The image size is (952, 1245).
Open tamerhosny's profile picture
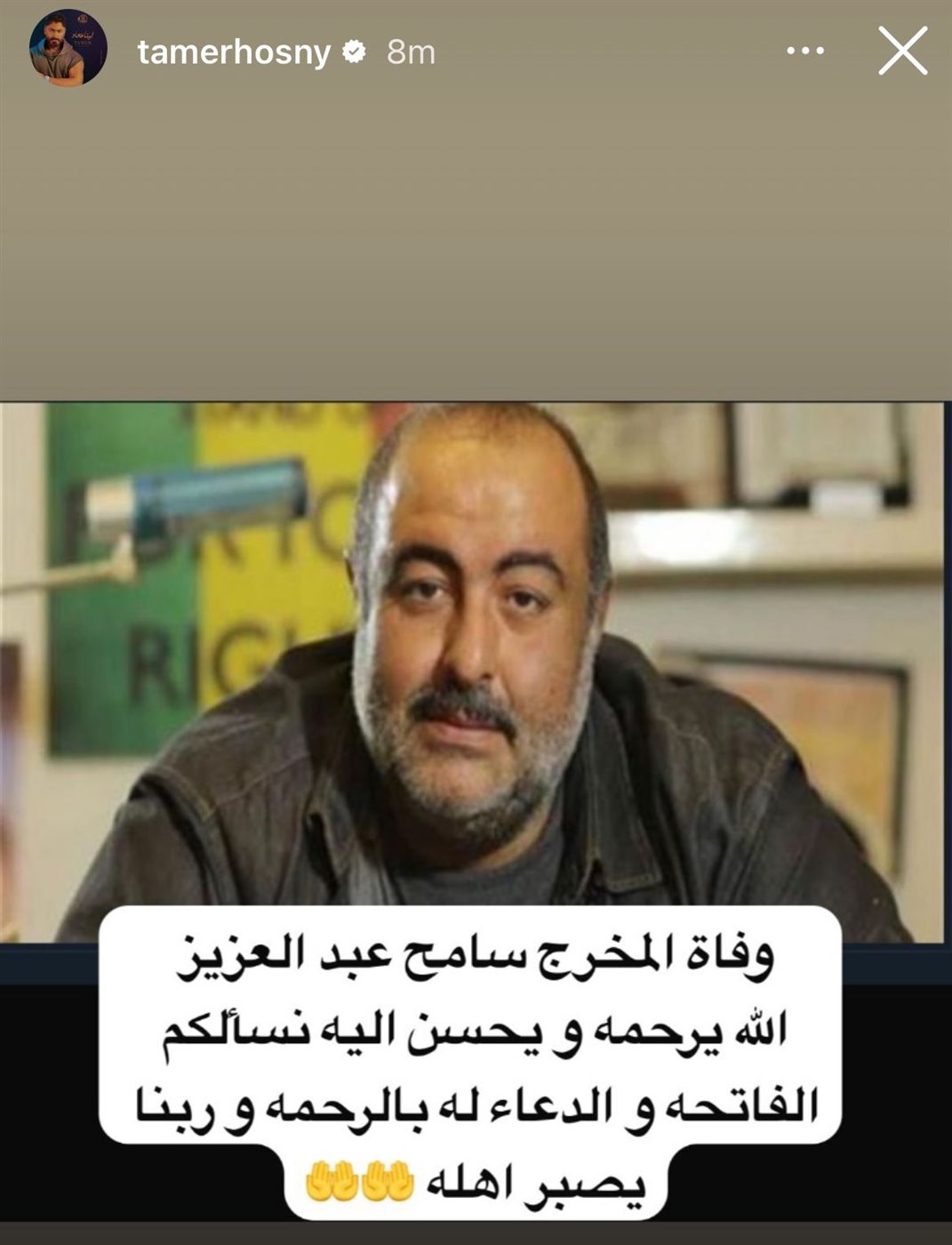[68, 52]
